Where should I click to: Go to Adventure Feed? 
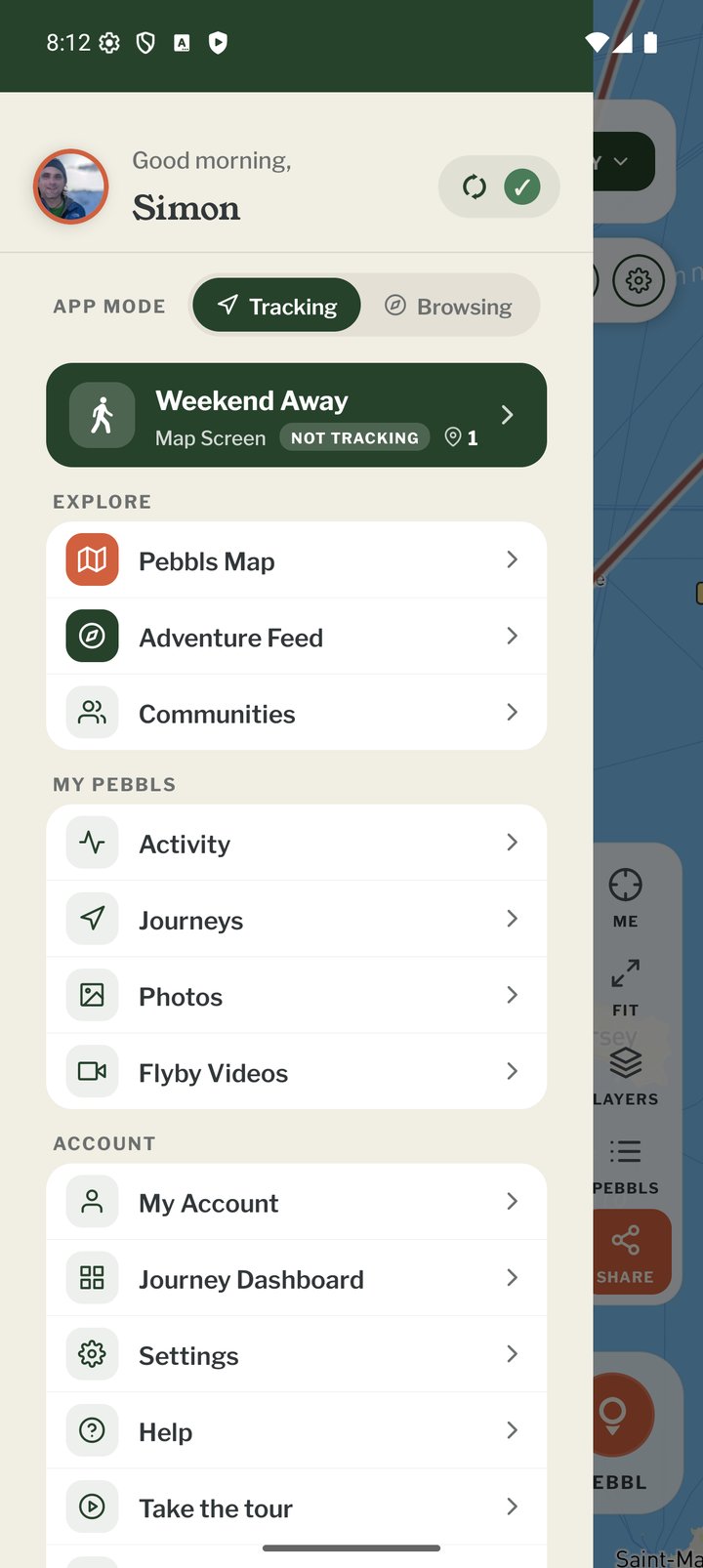[x=296, y=637]
